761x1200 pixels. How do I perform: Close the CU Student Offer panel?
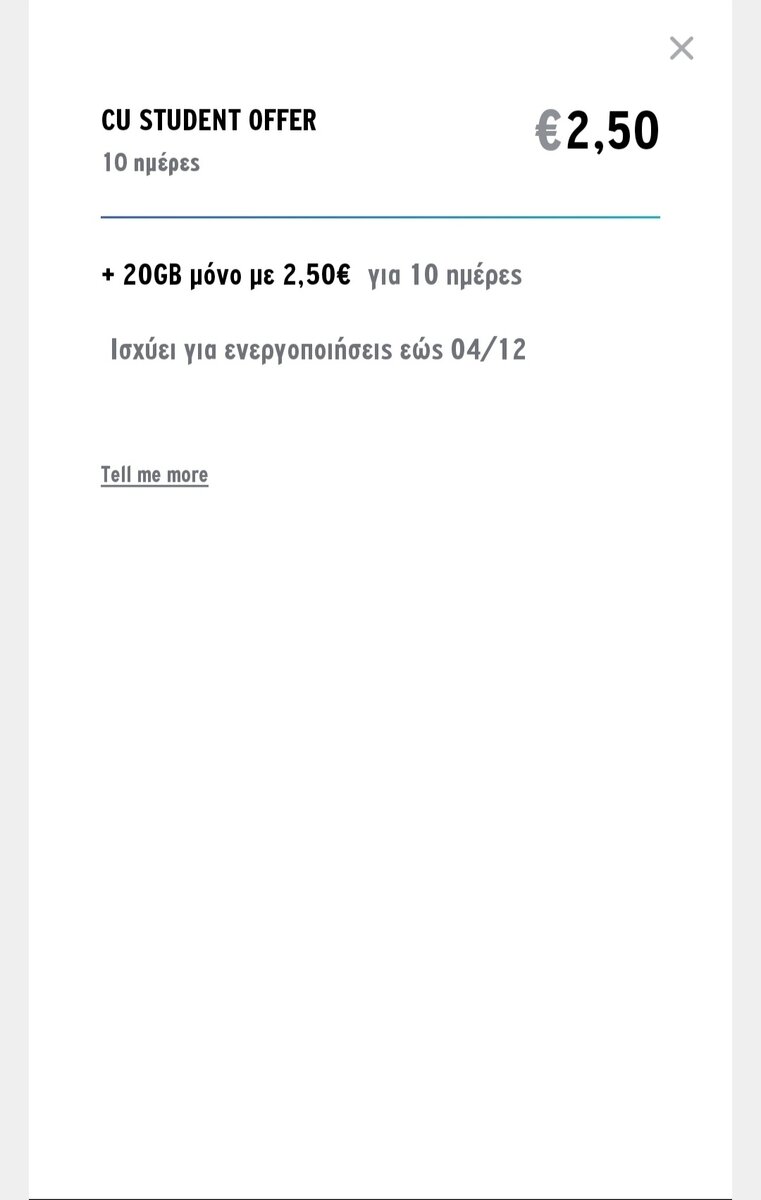tap(681, 48)
